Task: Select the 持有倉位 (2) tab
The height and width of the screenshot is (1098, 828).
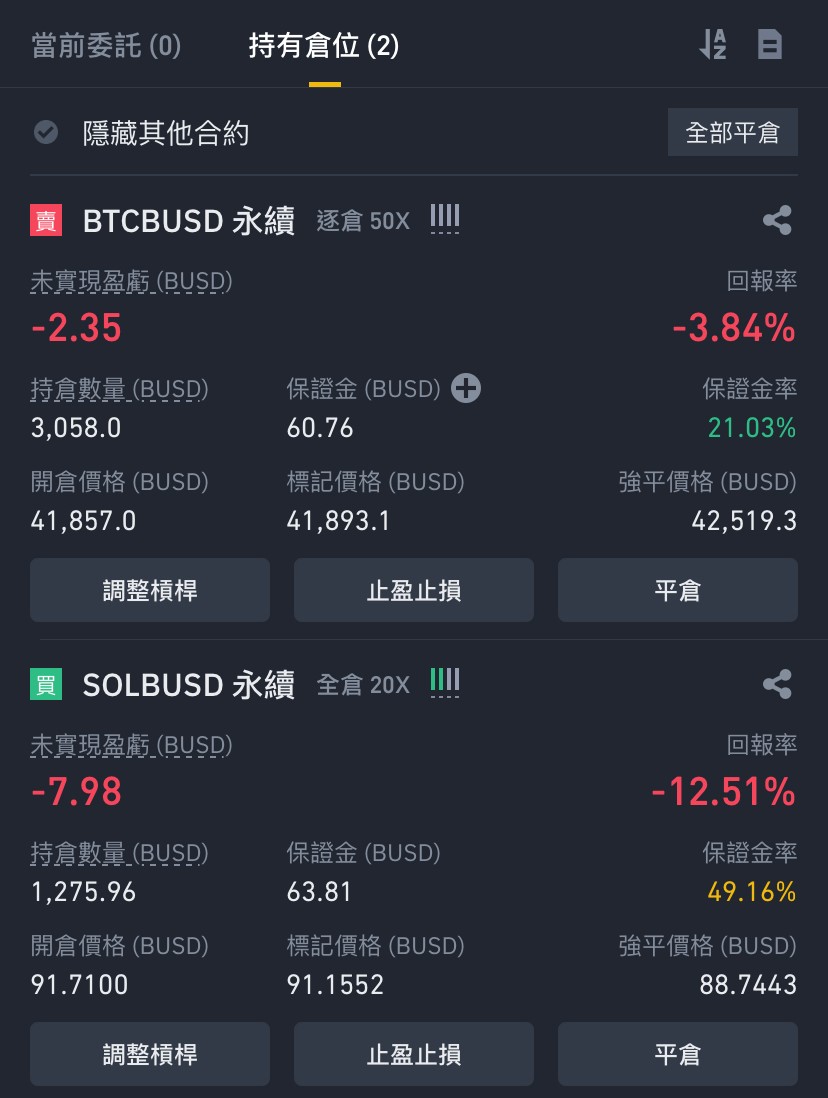Action: (324, 46)
